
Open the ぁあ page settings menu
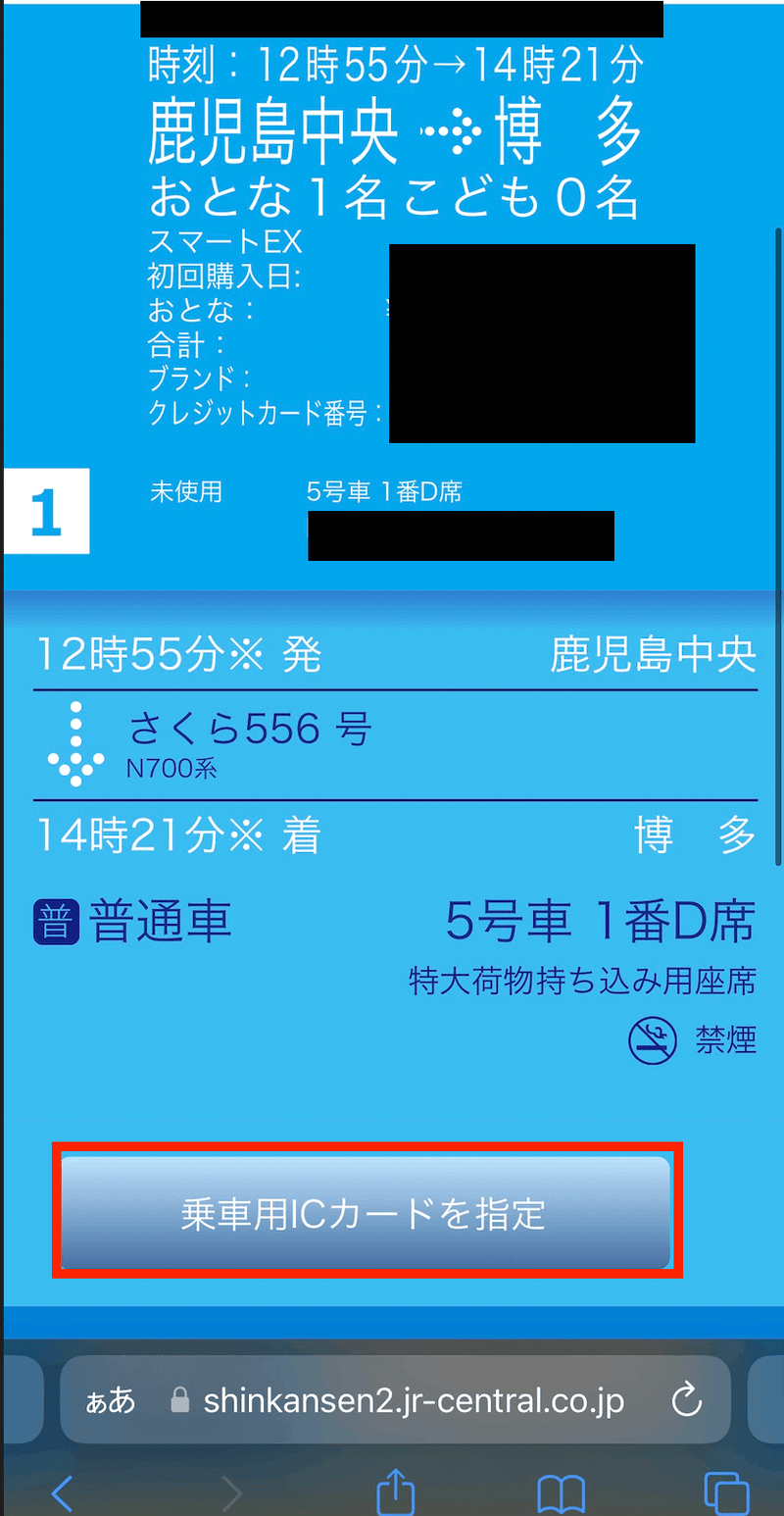(110, 1400)
